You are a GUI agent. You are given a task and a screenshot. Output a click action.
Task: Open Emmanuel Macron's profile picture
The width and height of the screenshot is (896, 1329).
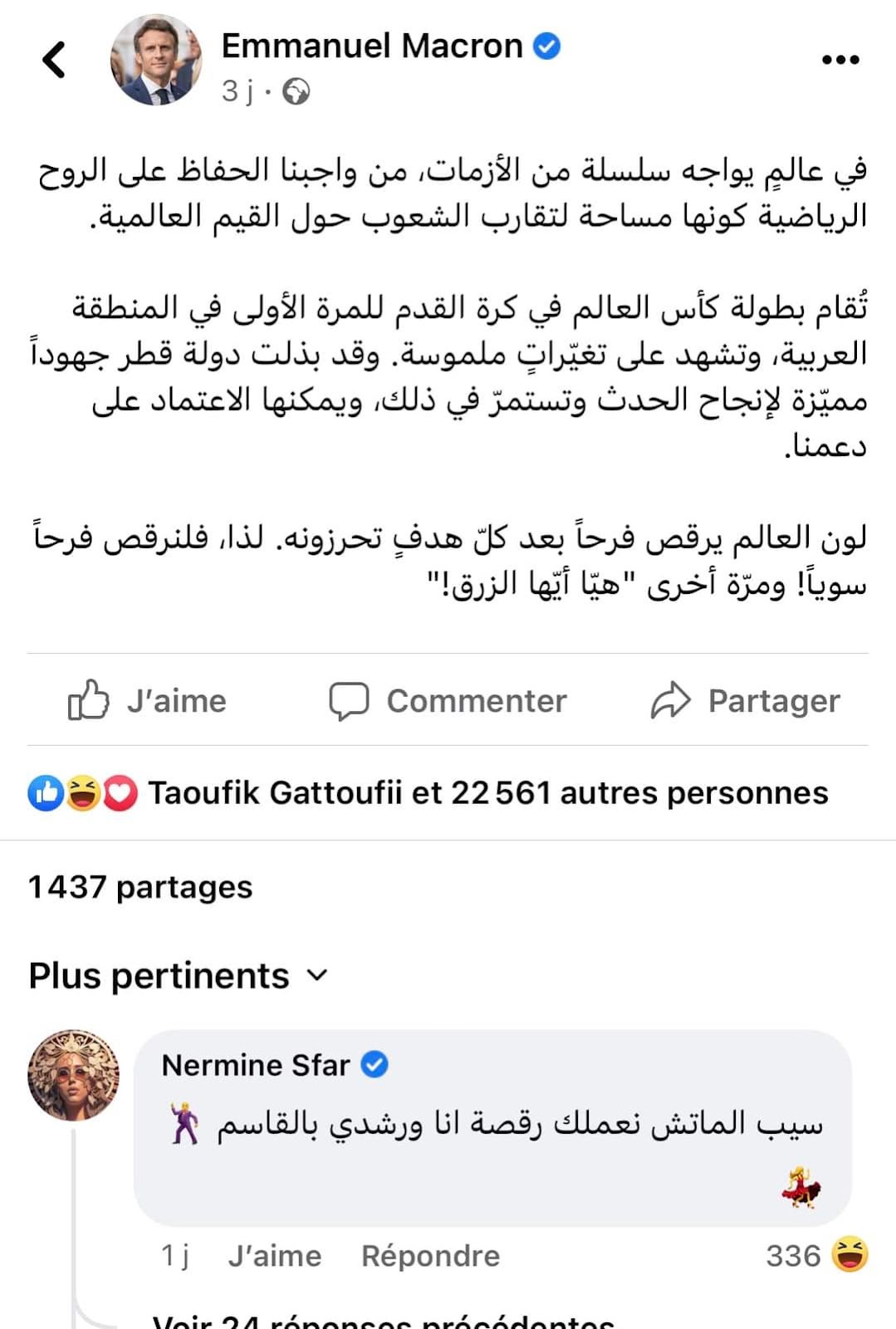click(x=156, y=60)
